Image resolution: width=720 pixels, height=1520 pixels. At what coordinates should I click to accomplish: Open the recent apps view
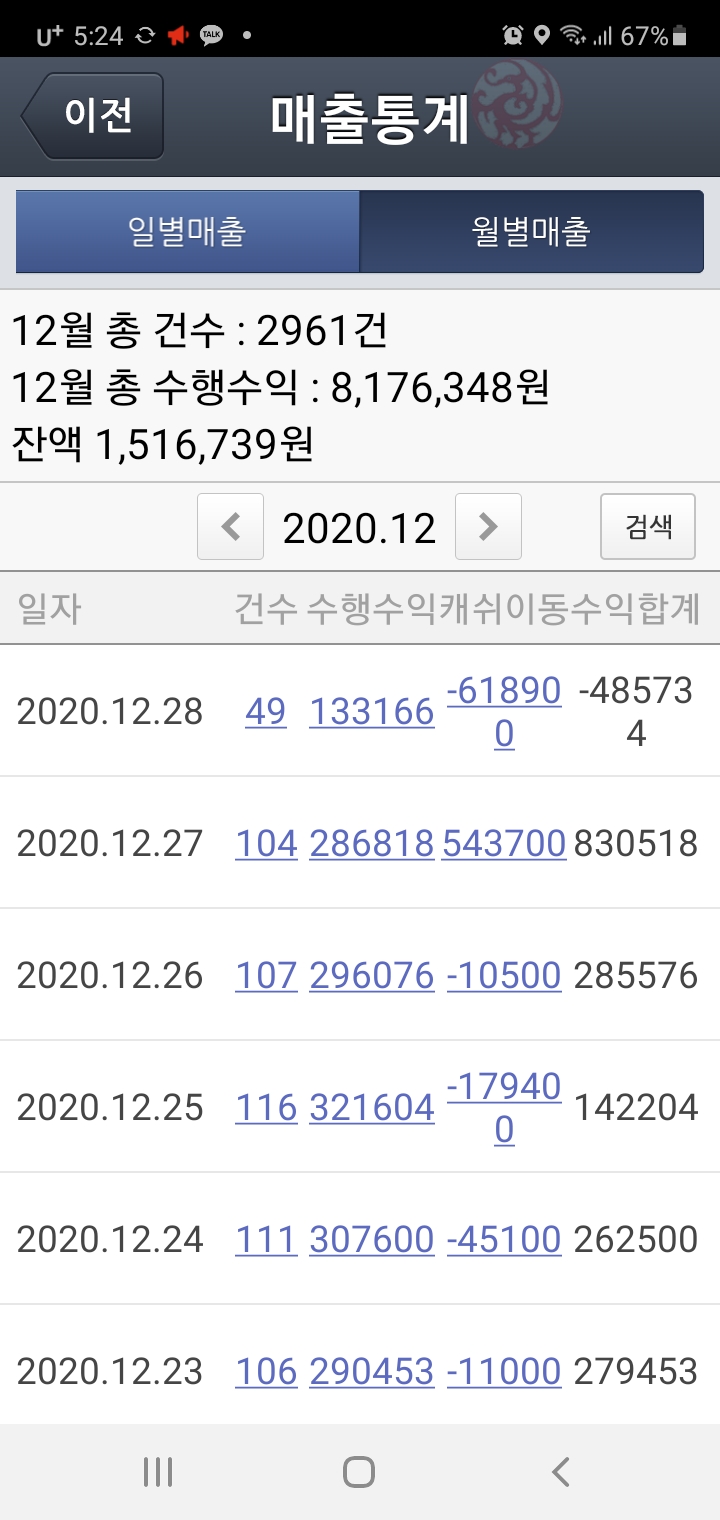coord(158,1472)
